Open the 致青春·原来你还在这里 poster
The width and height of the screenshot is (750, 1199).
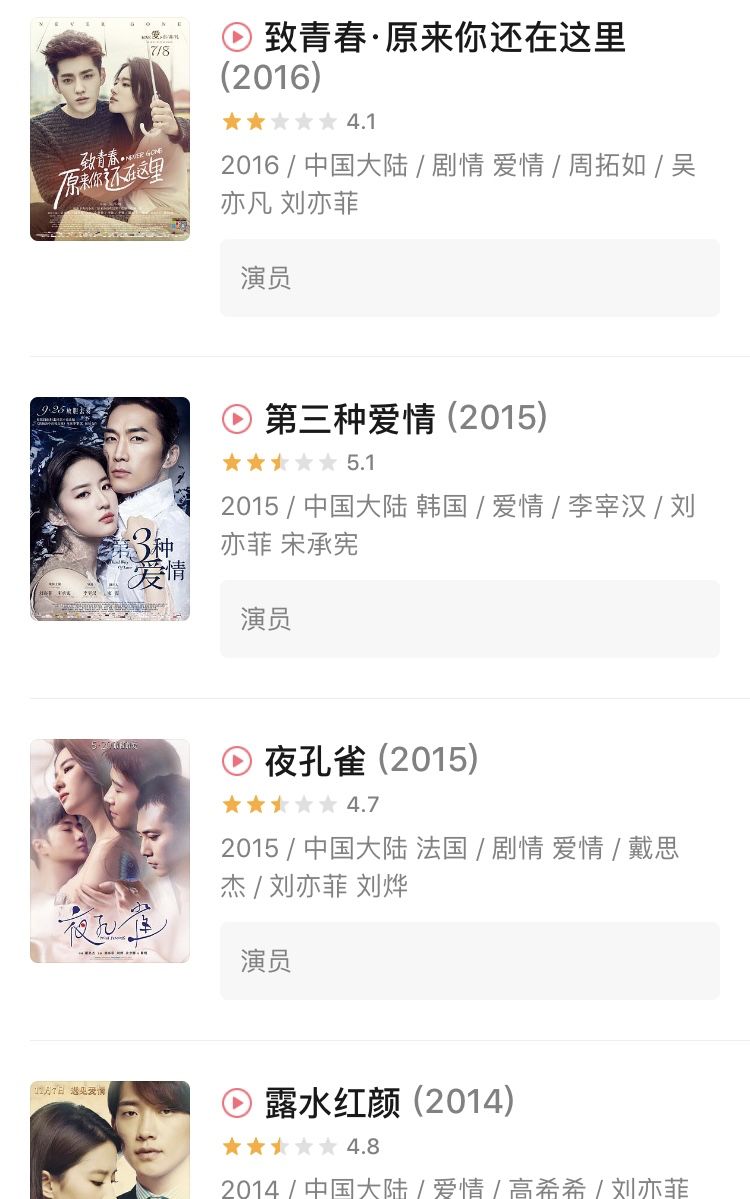[110, 129]
